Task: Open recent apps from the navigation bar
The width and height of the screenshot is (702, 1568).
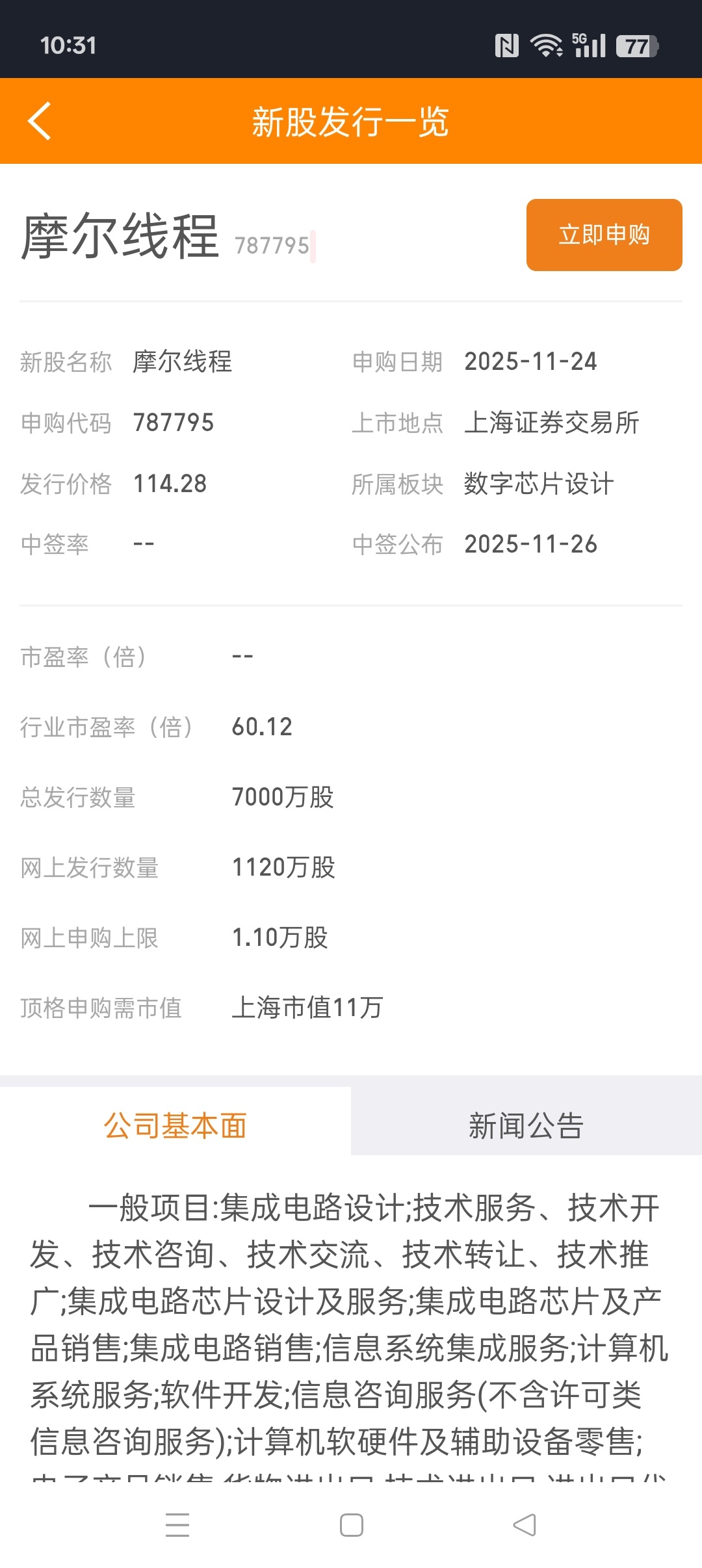Action: 177,1524
